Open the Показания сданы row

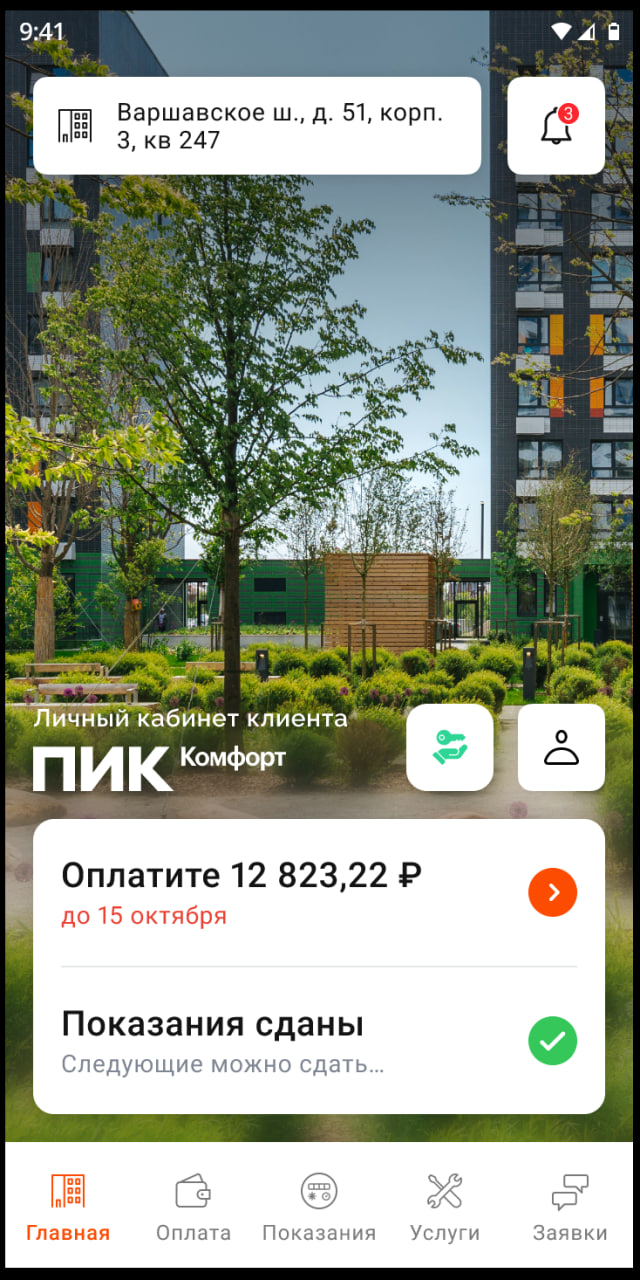coord(319,1040)
